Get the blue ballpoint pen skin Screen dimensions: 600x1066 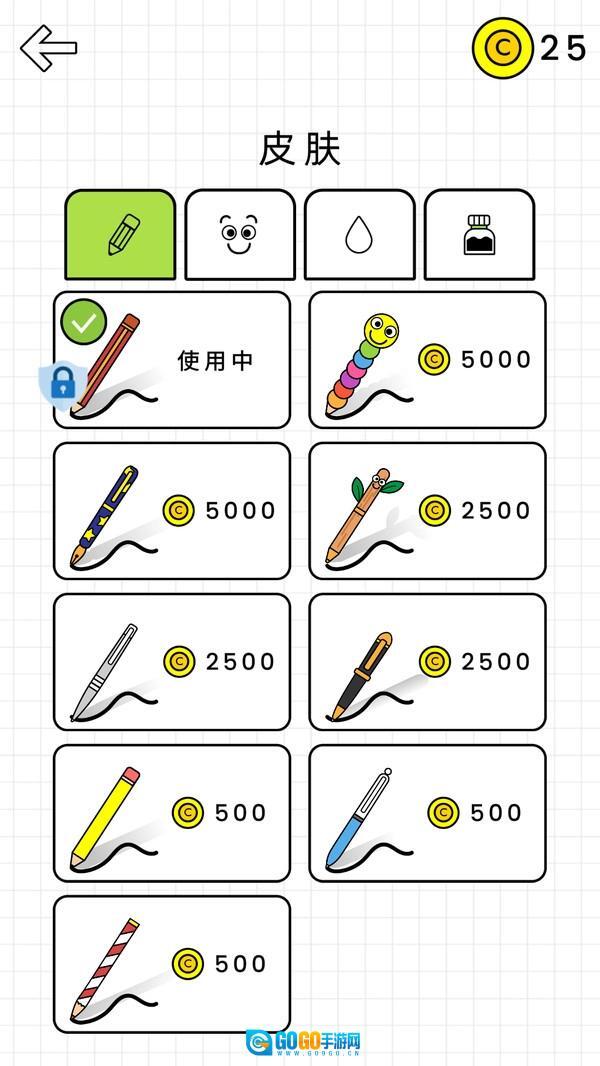pos(428,813)
